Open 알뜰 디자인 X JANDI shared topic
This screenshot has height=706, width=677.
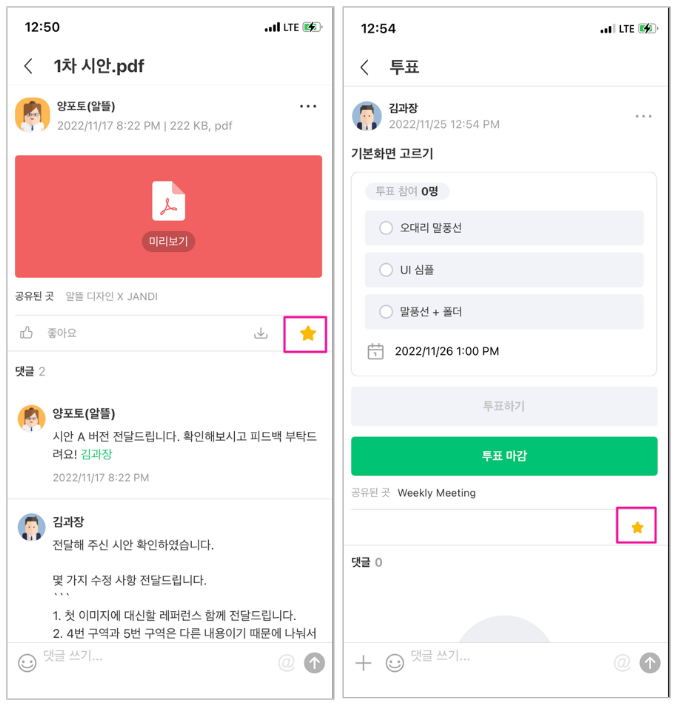(111, 296)
